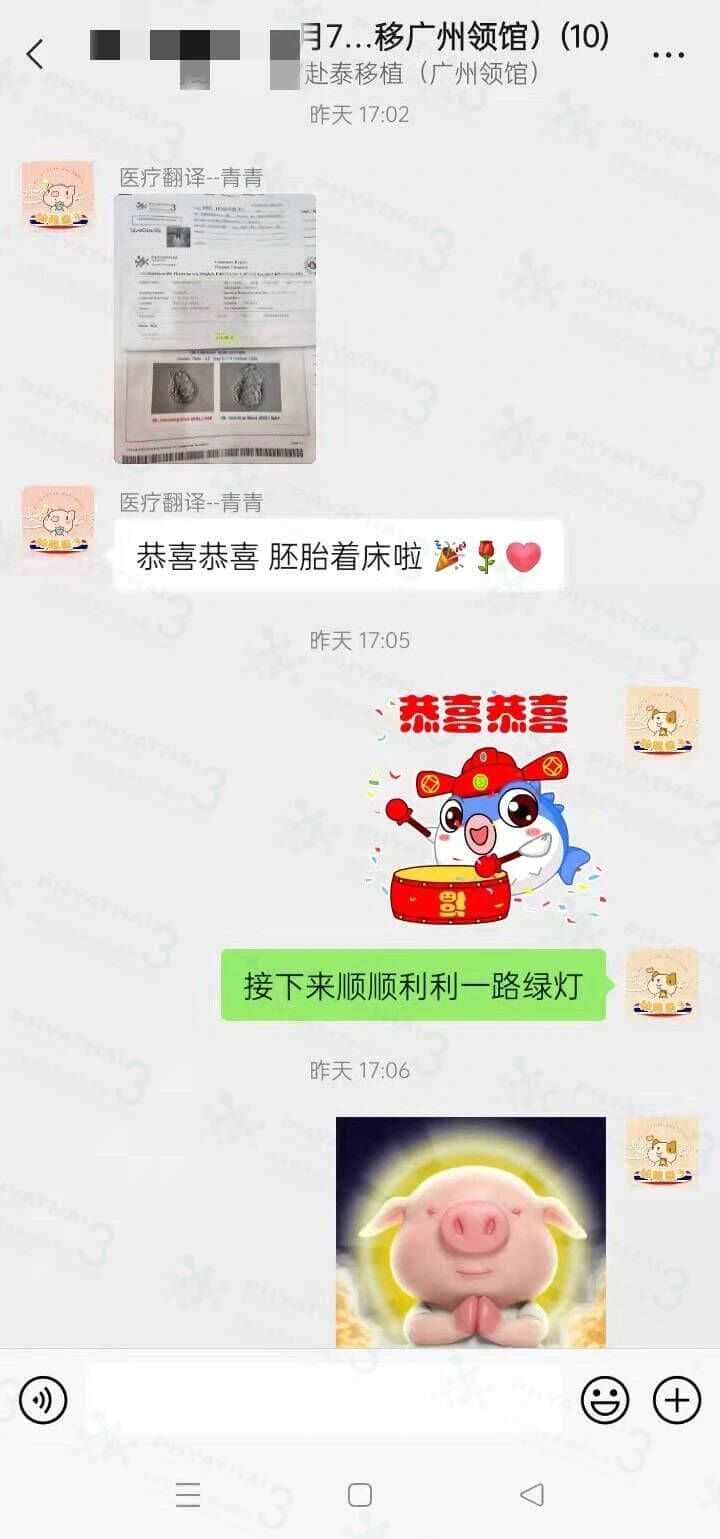Switch to voice message input
The height and width of the screenshot is (1539, 720).
pos(43,1399)
